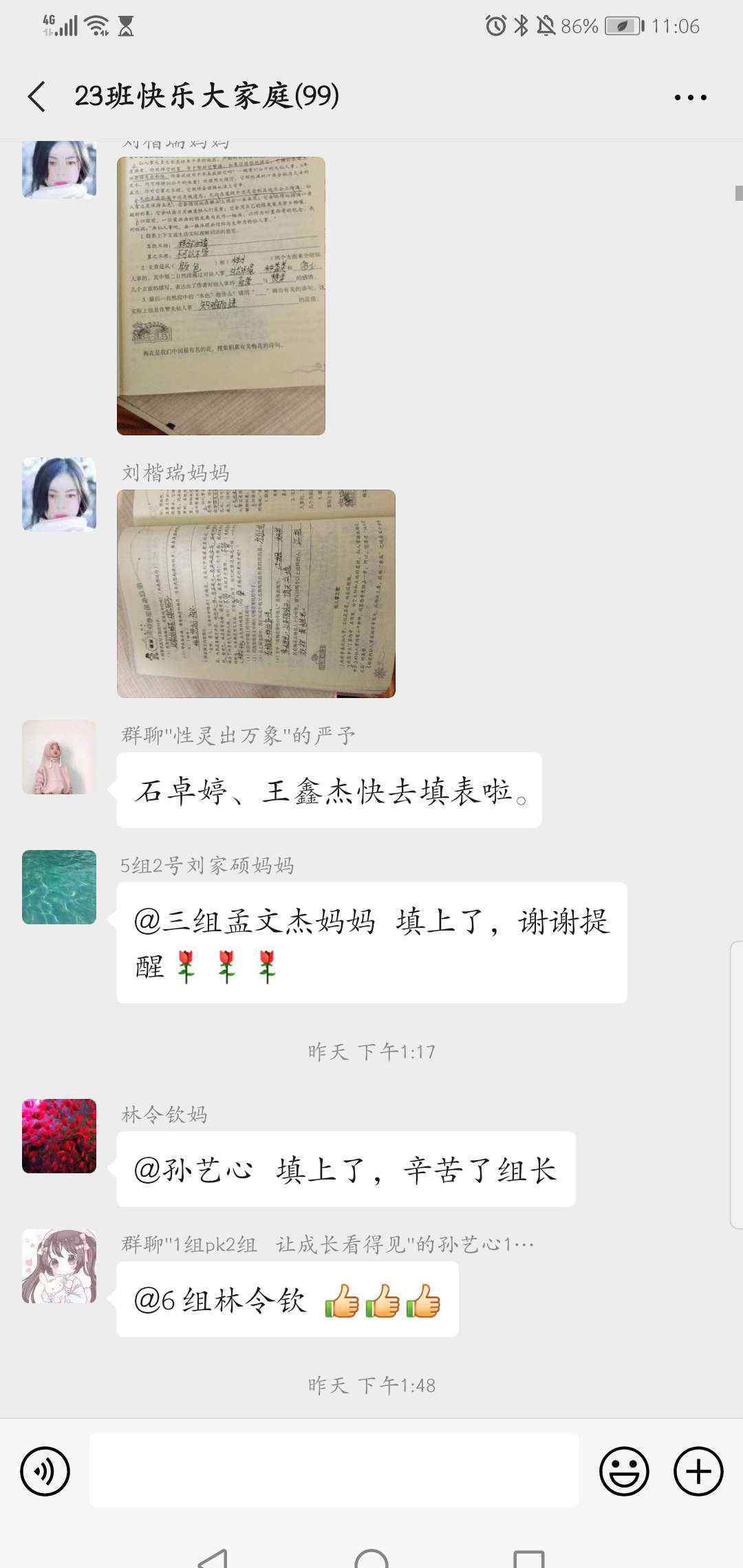The width and height of the screenshot is (743, 1568).
Task: Open 刘楷瑞妈妈's avatar beside the sideways photo
Action: pos(59,494)
